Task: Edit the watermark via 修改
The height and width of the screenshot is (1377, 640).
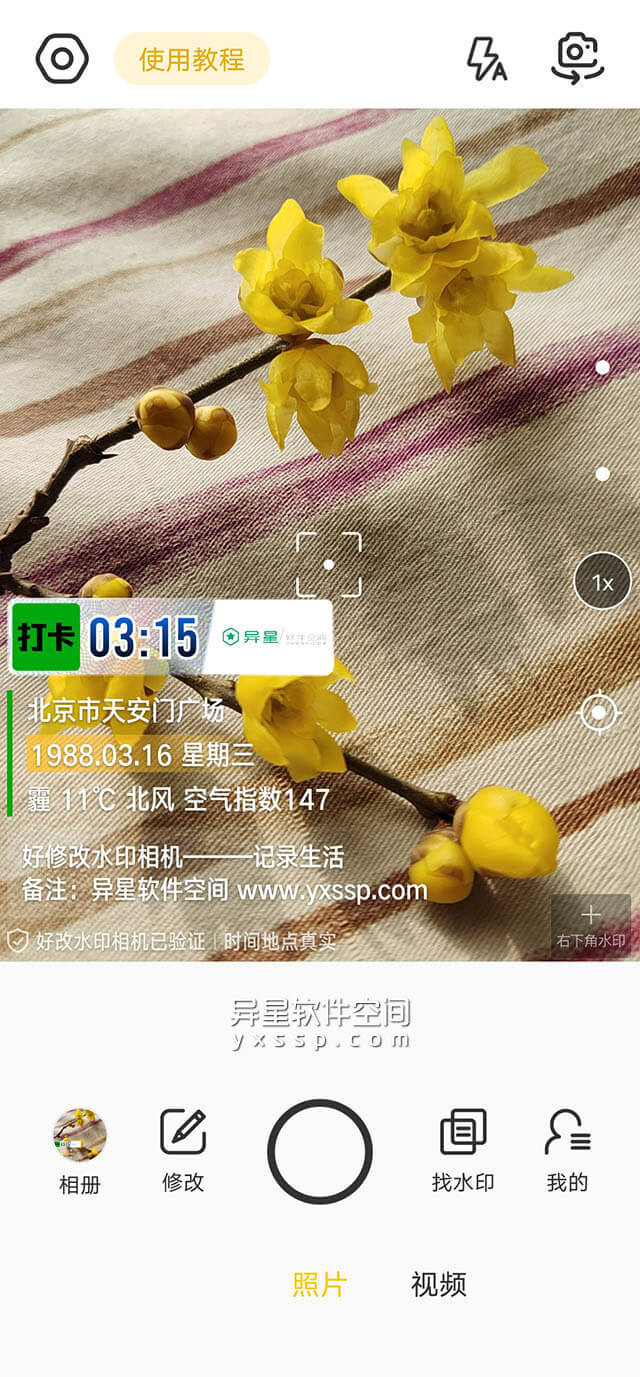Action: click(183, 1150)
